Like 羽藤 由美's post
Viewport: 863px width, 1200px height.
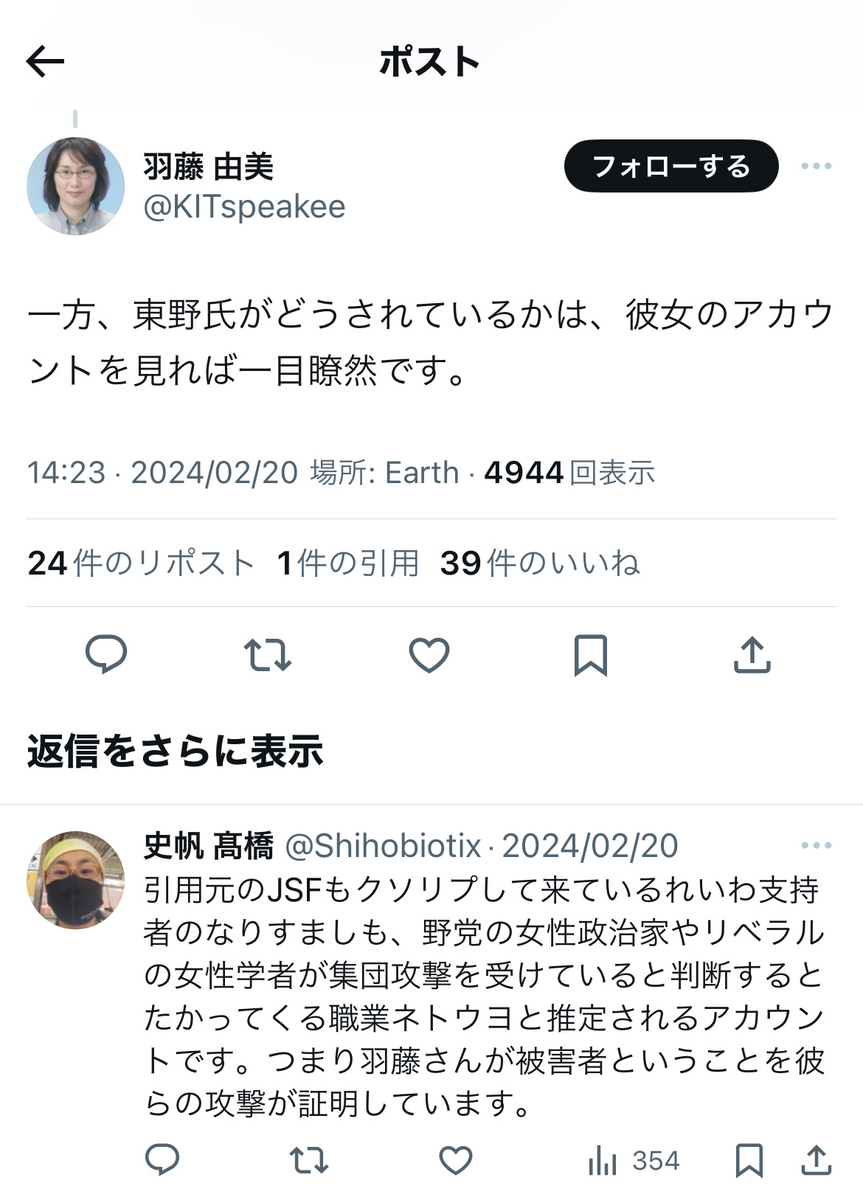(x=430, y=655)
